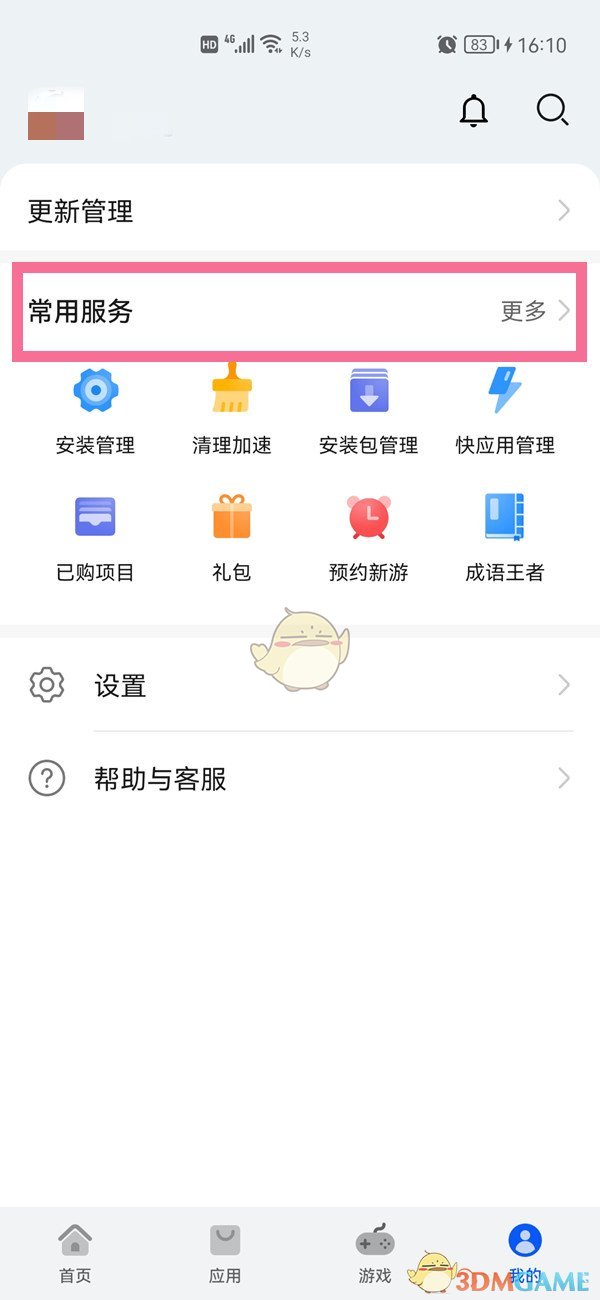
Task: Go to the 游戏 tab
Action: 375,1254
